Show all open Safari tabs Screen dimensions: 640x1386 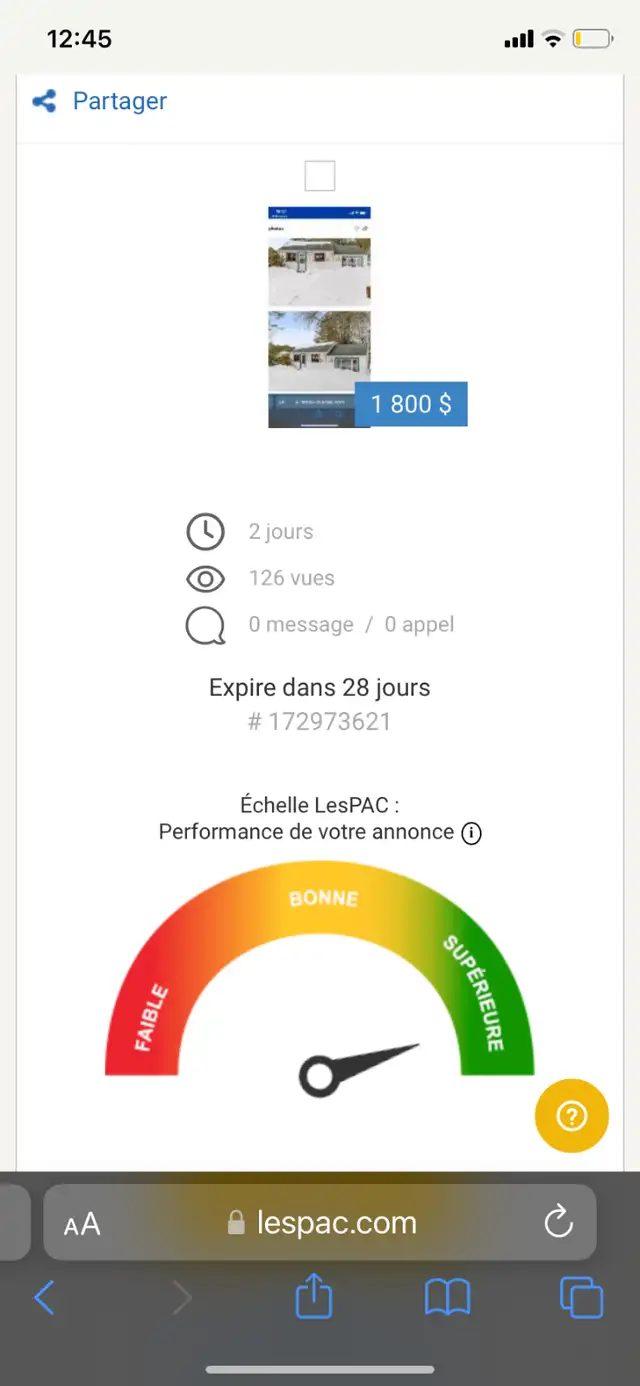tap(581, 1298)
